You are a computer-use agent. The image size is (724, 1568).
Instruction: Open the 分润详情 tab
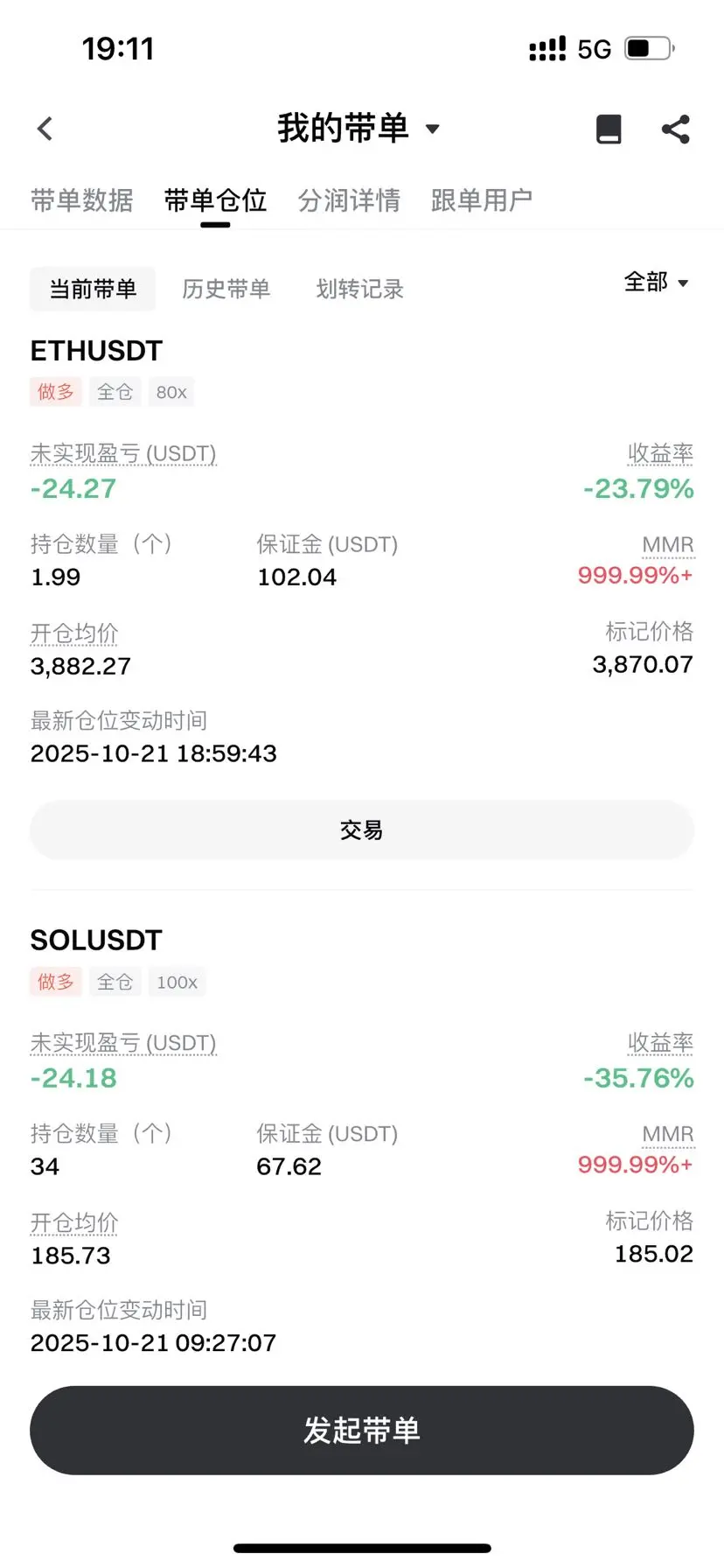(x=349, y=200)
